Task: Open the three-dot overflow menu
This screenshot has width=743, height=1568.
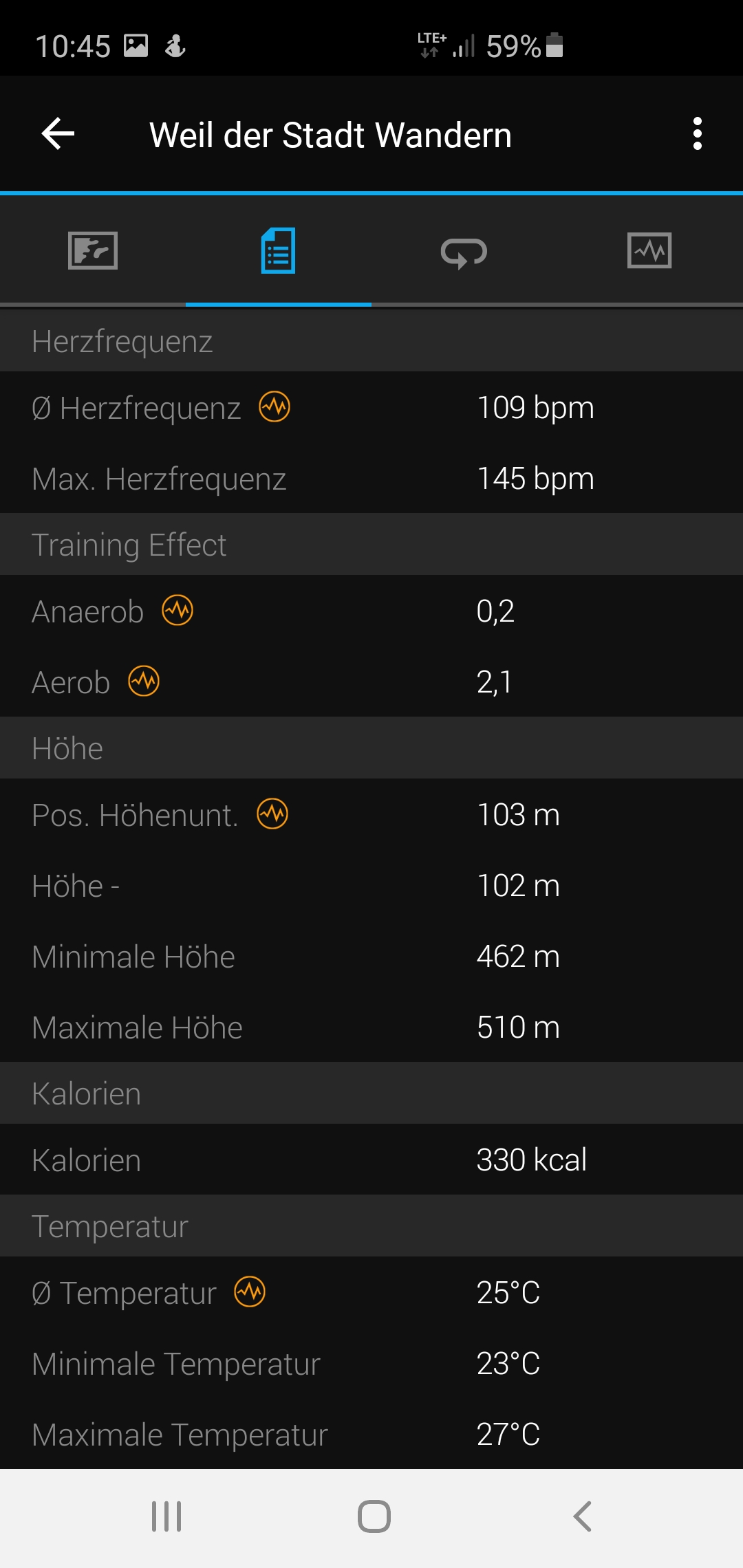Action: tap(698, 133)
